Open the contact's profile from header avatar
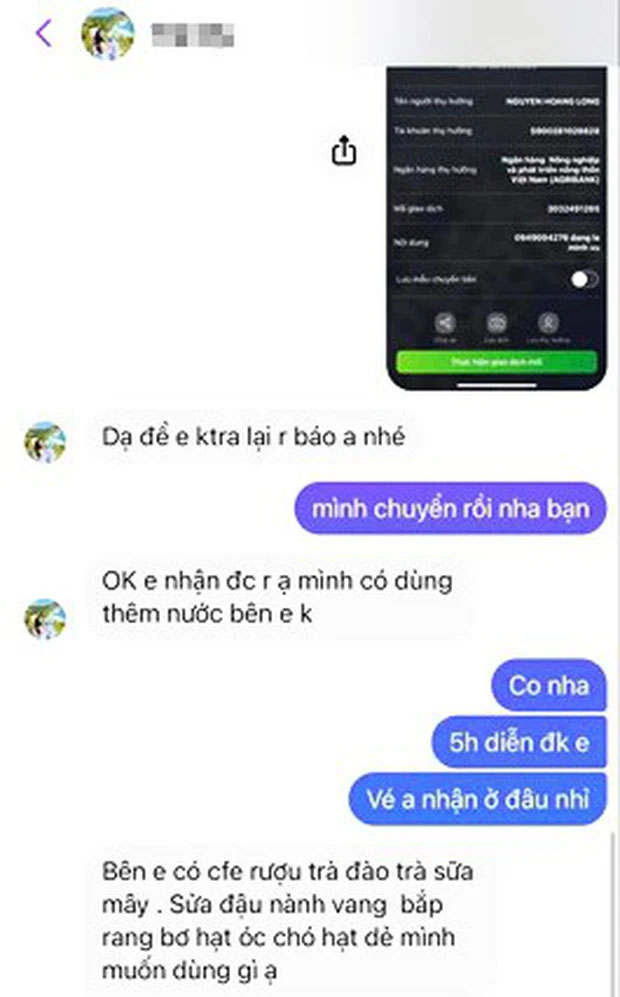This screenshot has width=620, height=997. (x=108, y=34)
